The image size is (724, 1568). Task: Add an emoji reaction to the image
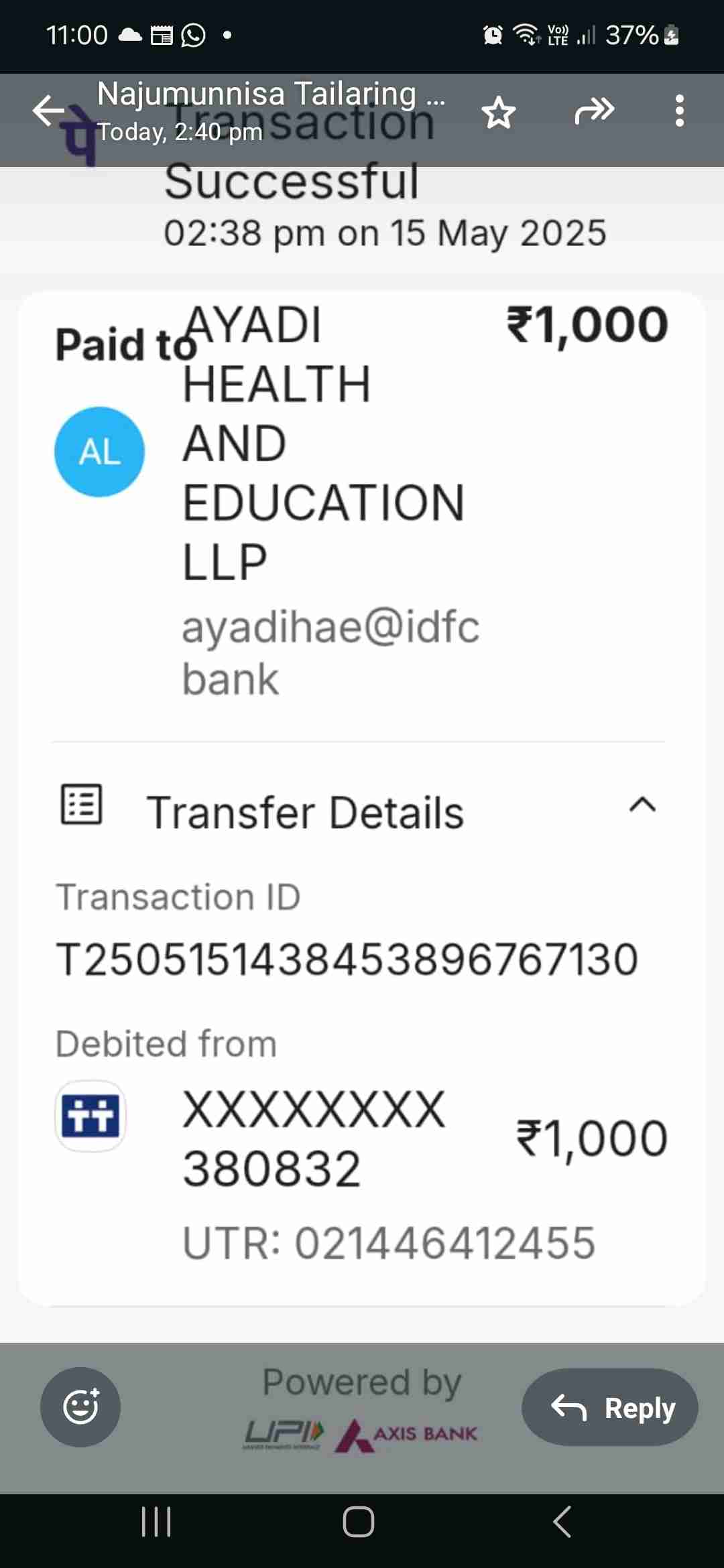(80, 1407)
